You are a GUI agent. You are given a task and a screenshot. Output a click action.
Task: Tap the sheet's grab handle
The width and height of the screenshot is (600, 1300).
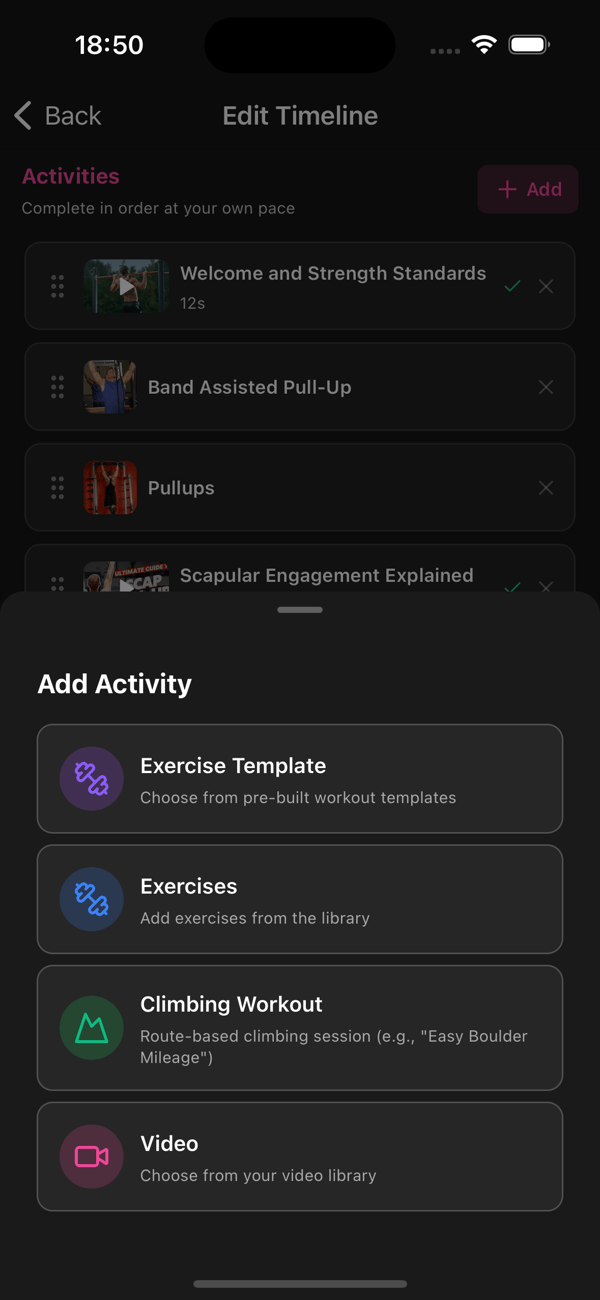(x=300, y=609)
